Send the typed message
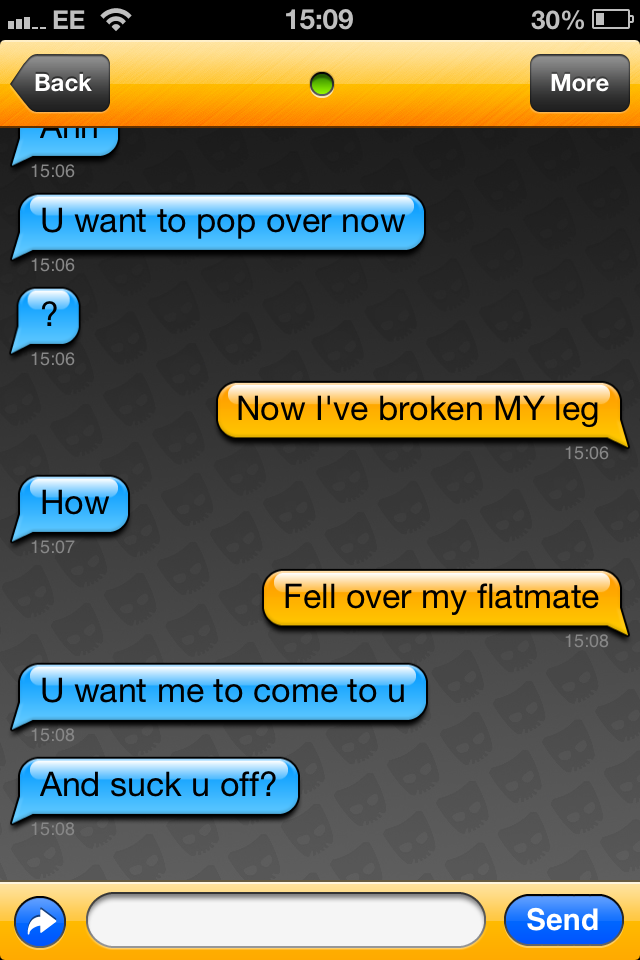Viewport: 640px width, 960px height. (x=563, y=920)
